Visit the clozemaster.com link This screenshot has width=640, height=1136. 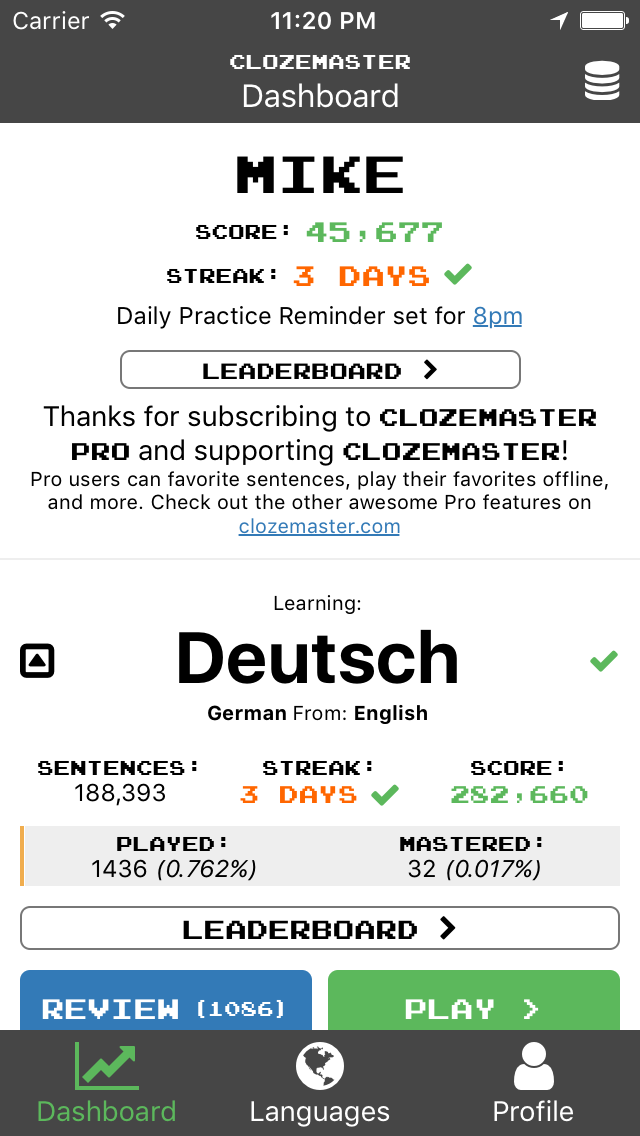[319, 526]
